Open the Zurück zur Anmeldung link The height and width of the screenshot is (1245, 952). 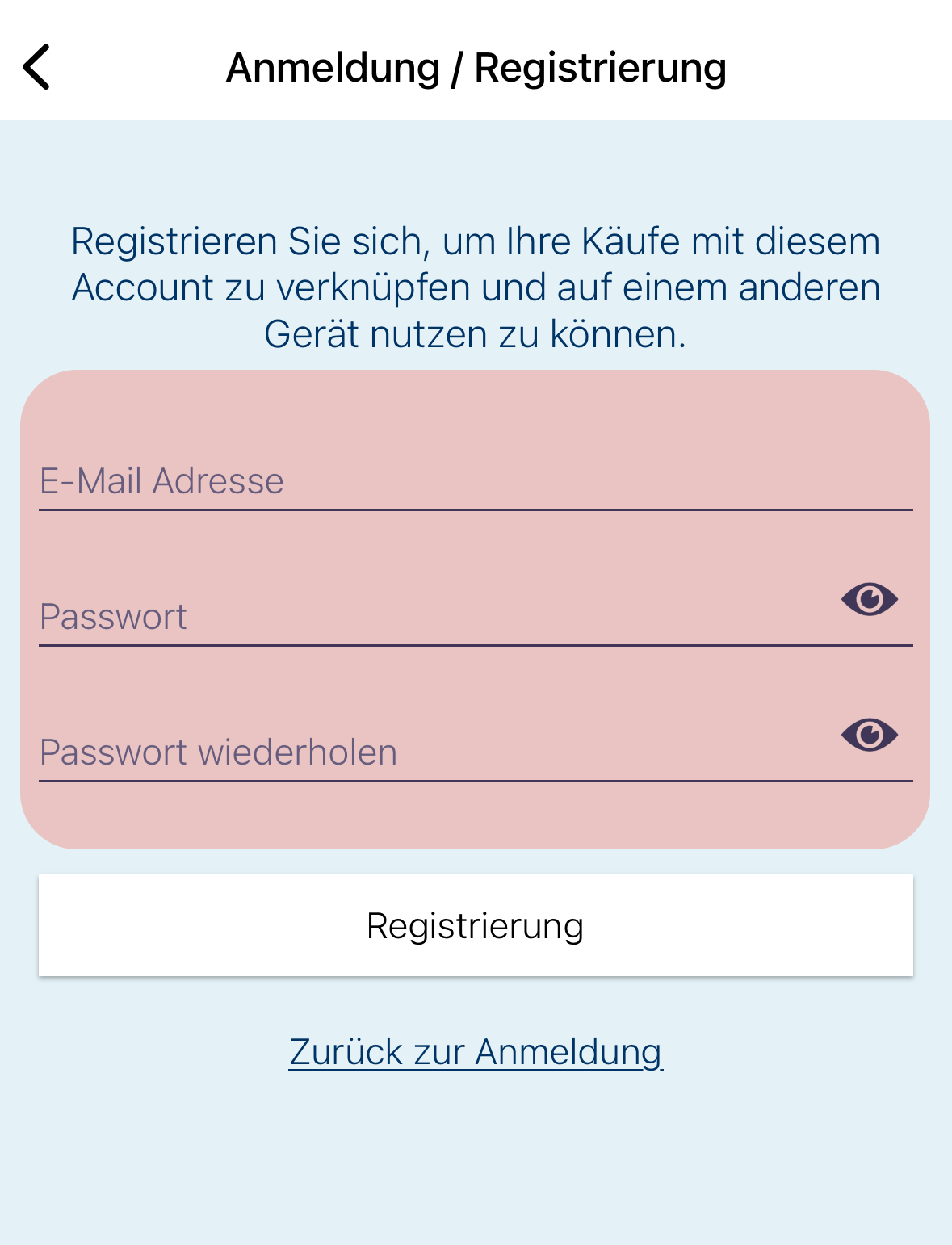(x=476, y=1052)
